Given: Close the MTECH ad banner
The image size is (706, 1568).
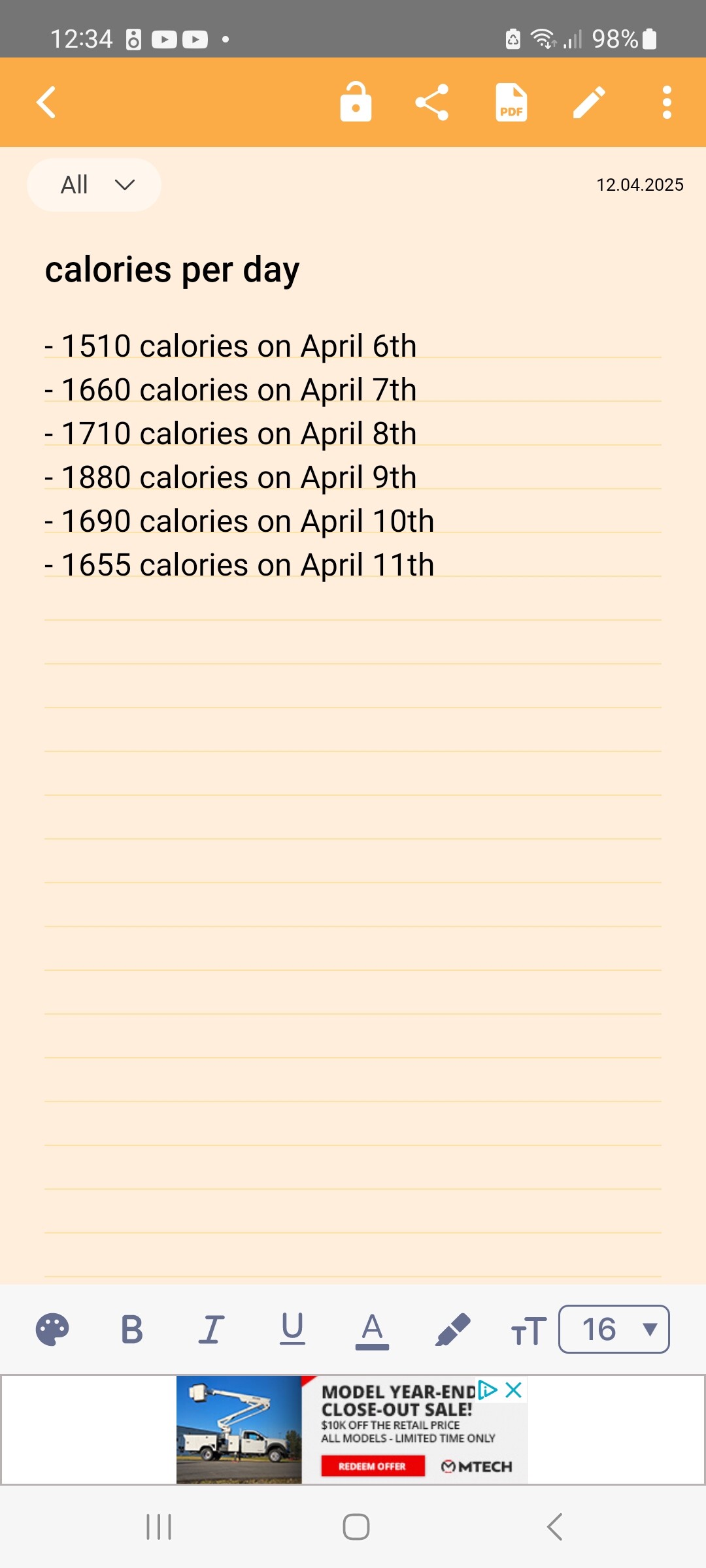Looking at the screenshot, I should (x=514, y=1390).
